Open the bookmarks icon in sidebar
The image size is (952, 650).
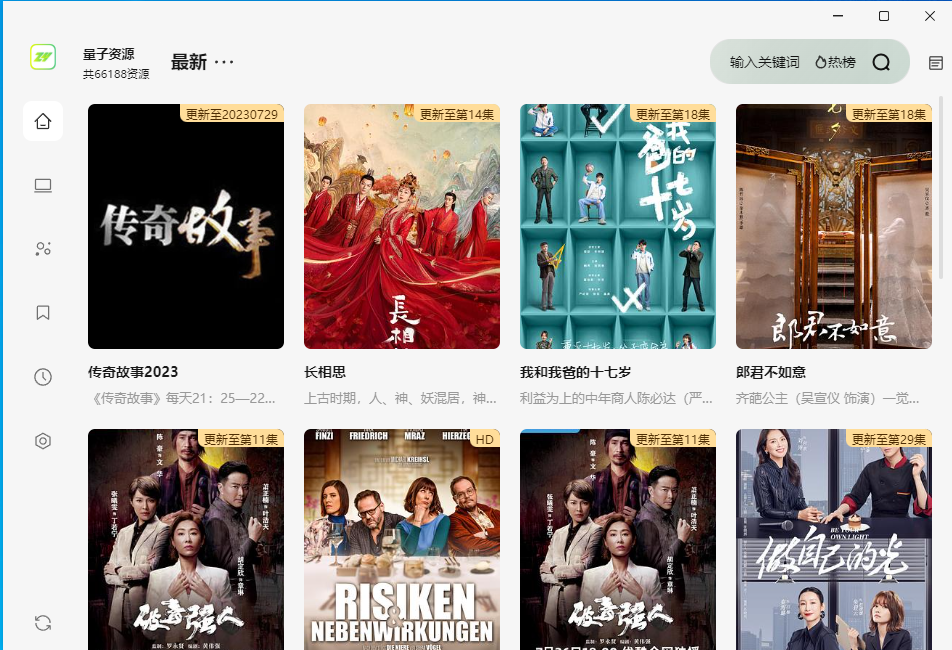pos(43,313)
